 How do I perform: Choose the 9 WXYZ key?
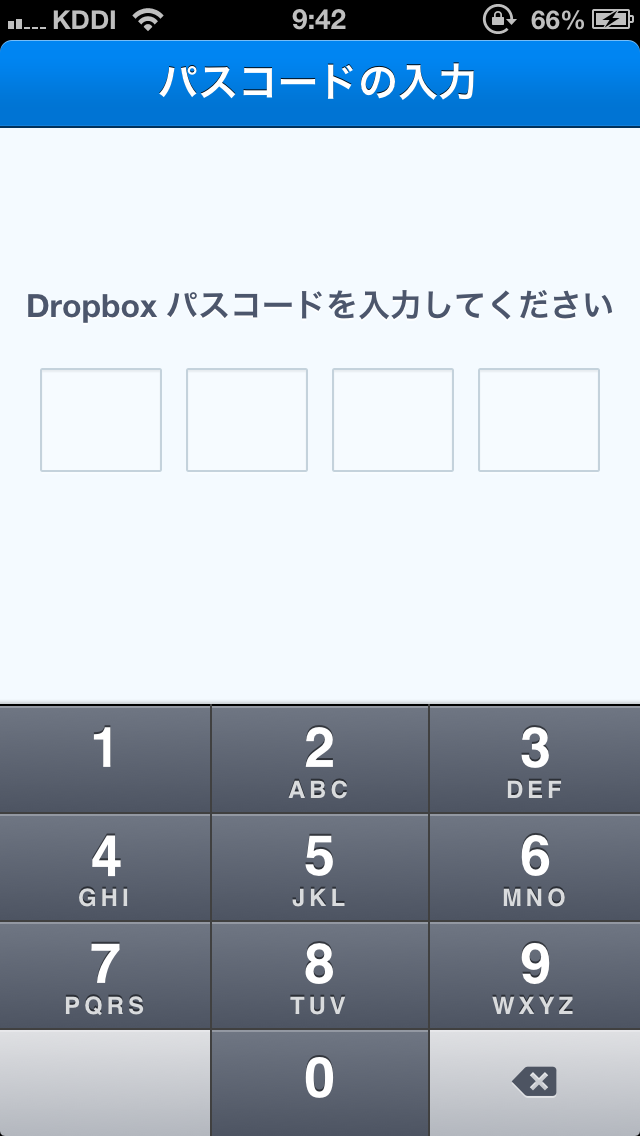[535, 976]
